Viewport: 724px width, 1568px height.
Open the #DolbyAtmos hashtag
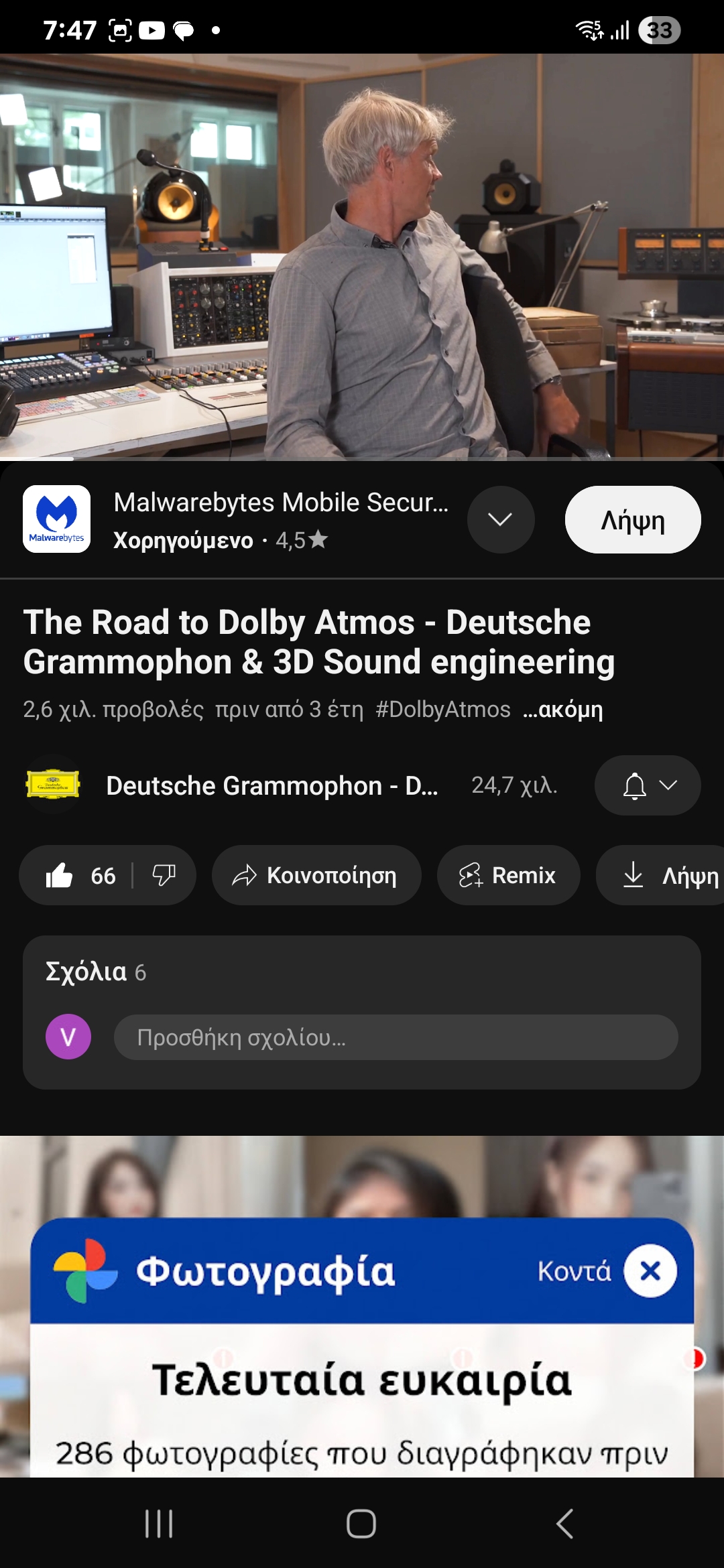pos(442,710)
